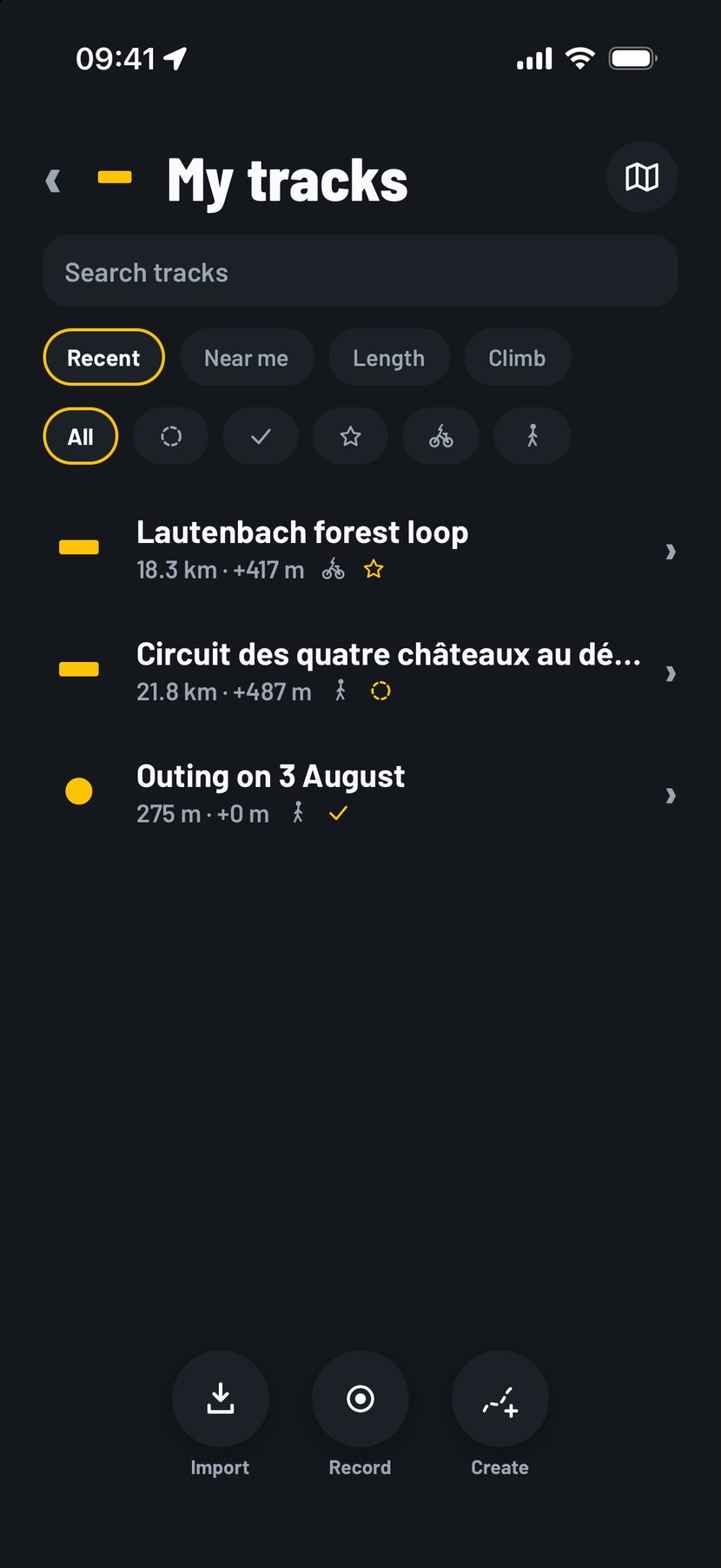Create a new track
The width and height of the screenshot is (721, 1568).
[500, 1414]
